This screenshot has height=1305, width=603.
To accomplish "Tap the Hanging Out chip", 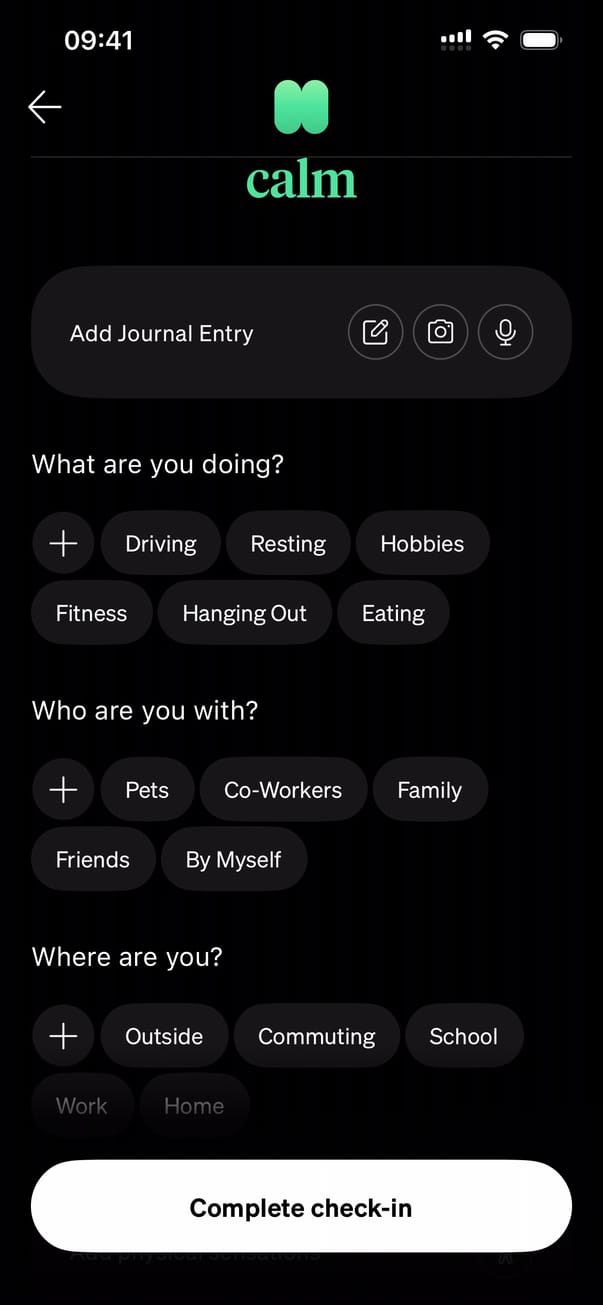I will pos(244,613).
